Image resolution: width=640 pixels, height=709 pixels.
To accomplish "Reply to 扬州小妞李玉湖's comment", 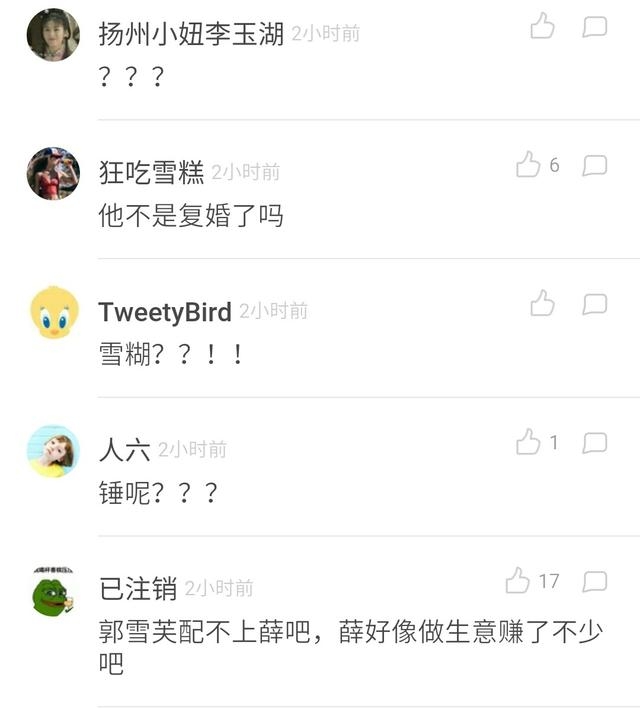I will tap(595, 27).
